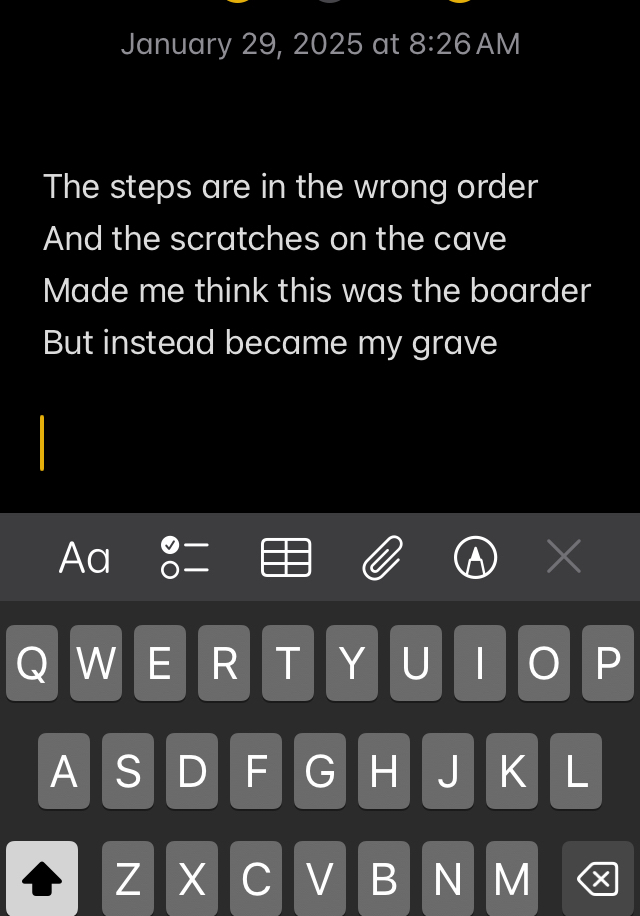Close the formatting toolbar with X
The image size is (640, 916).
tap(564, 557)
